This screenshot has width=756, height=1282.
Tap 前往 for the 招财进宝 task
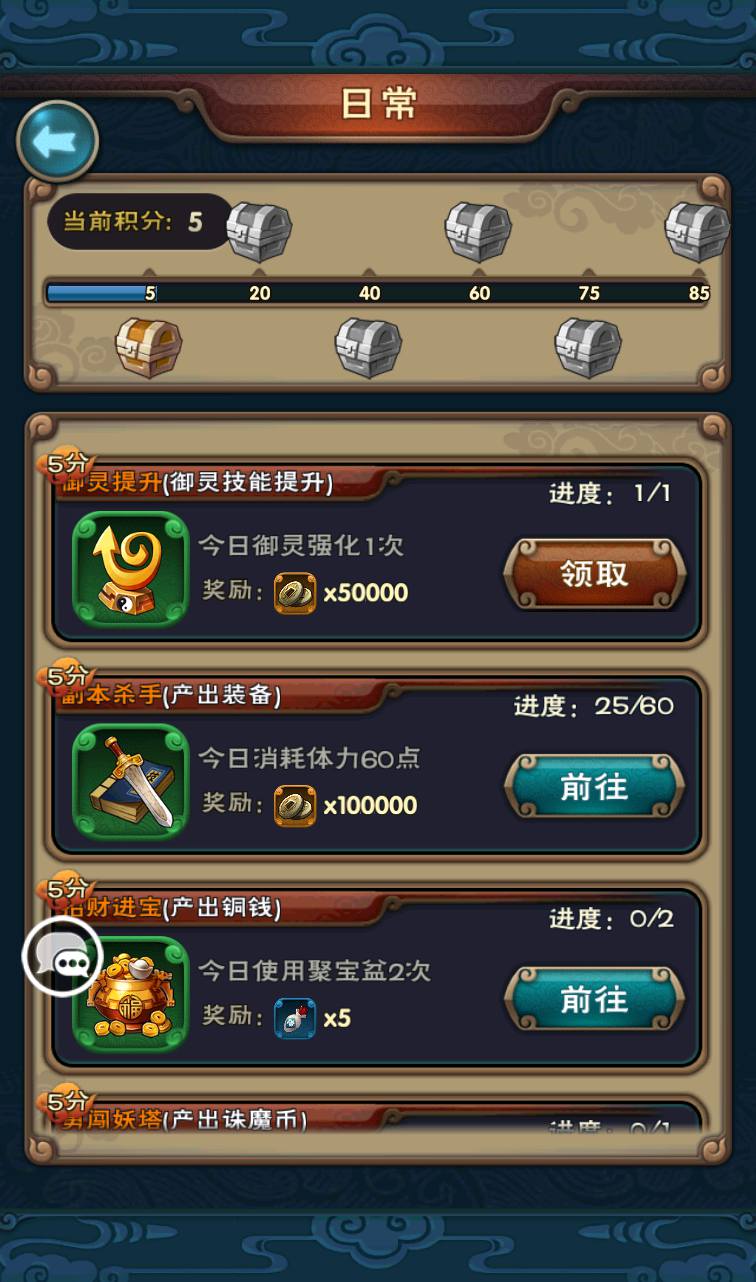click(594, 999)
